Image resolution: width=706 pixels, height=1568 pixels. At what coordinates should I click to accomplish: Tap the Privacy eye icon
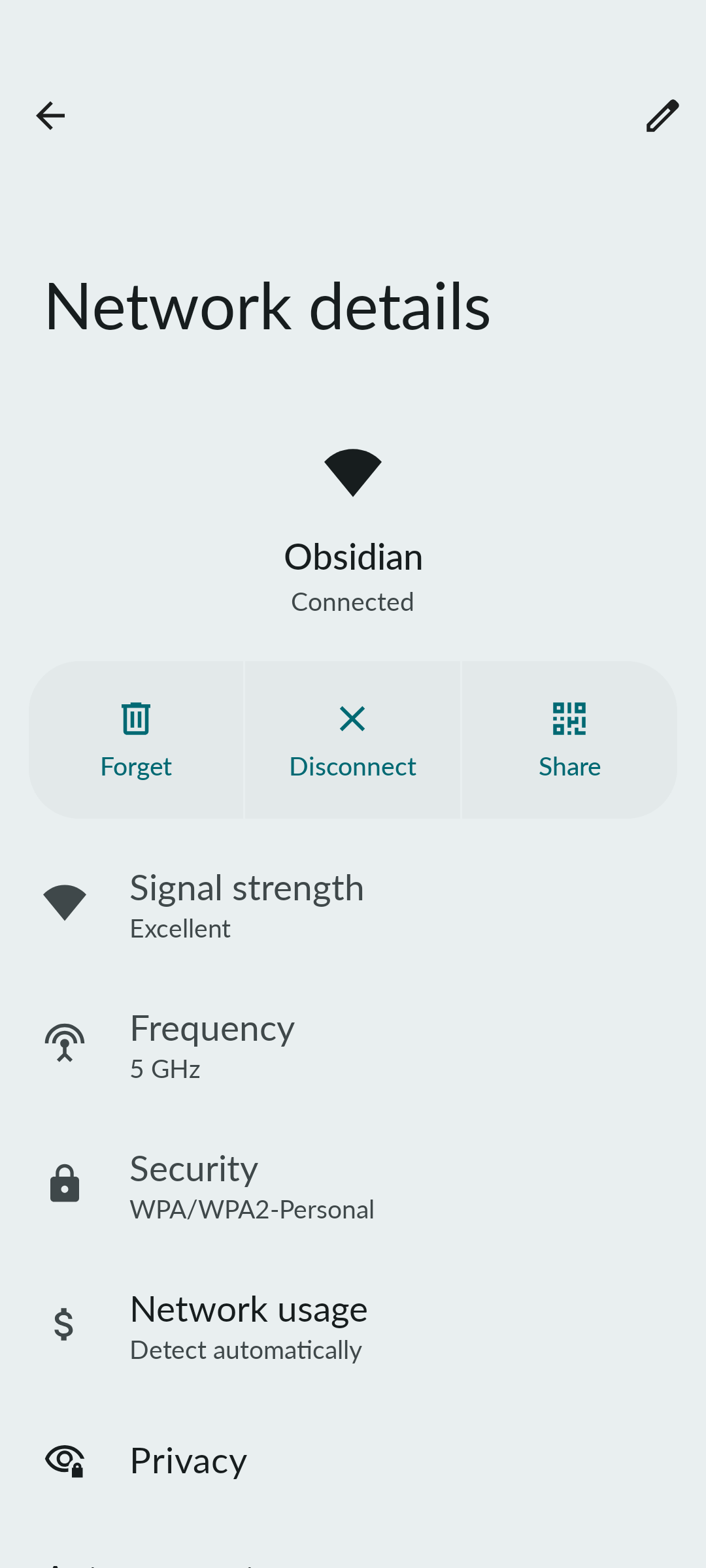pos(65,1462)
